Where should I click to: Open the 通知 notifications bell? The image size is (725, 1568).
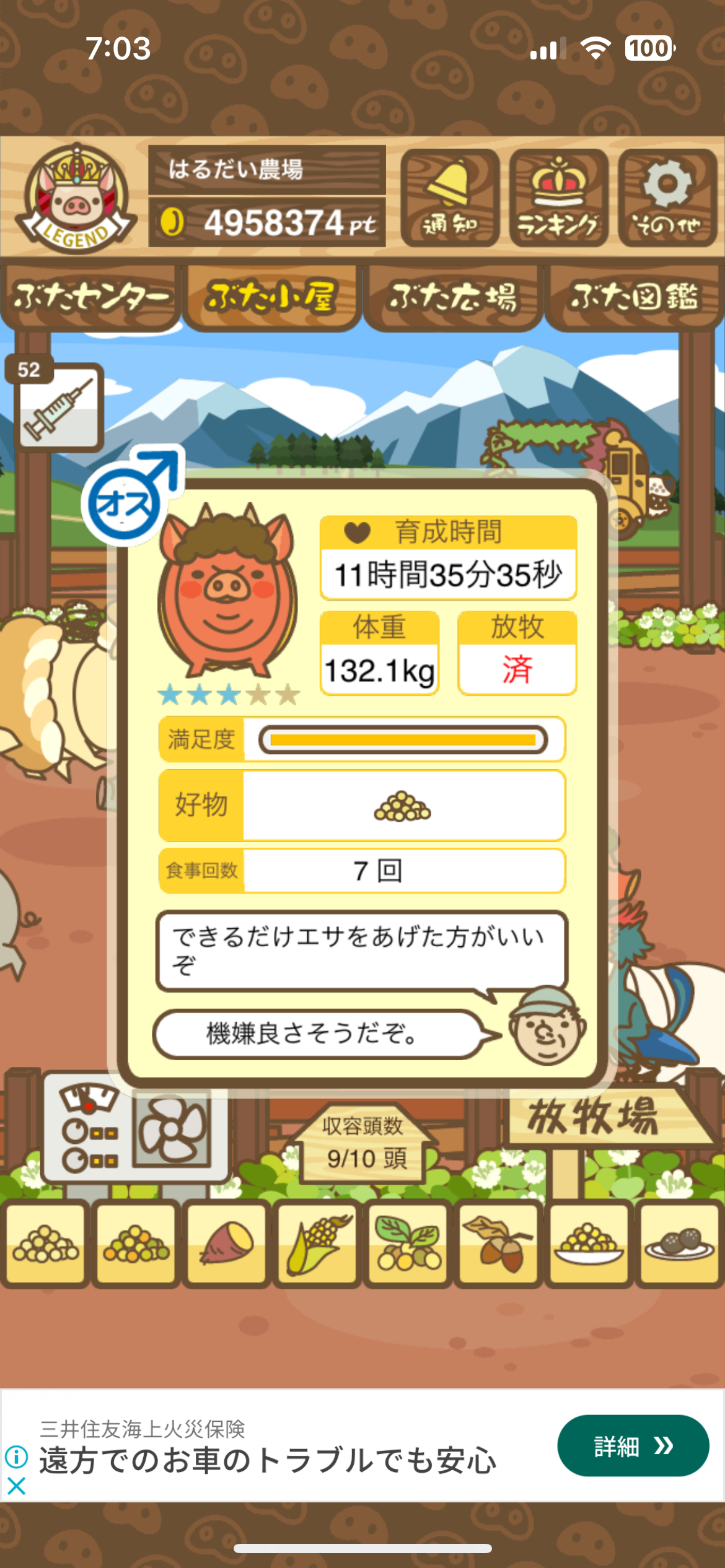pyautogui.click(x=450, y=198)
